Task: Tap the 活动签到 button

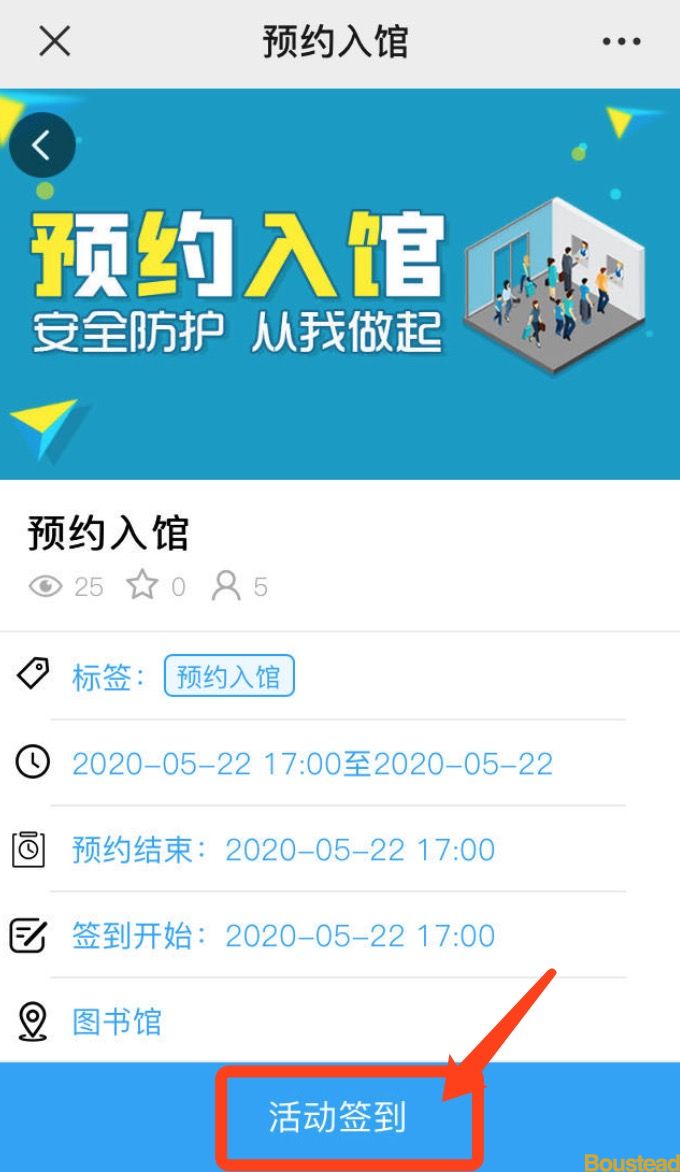Action: (x=338, y=1117)
